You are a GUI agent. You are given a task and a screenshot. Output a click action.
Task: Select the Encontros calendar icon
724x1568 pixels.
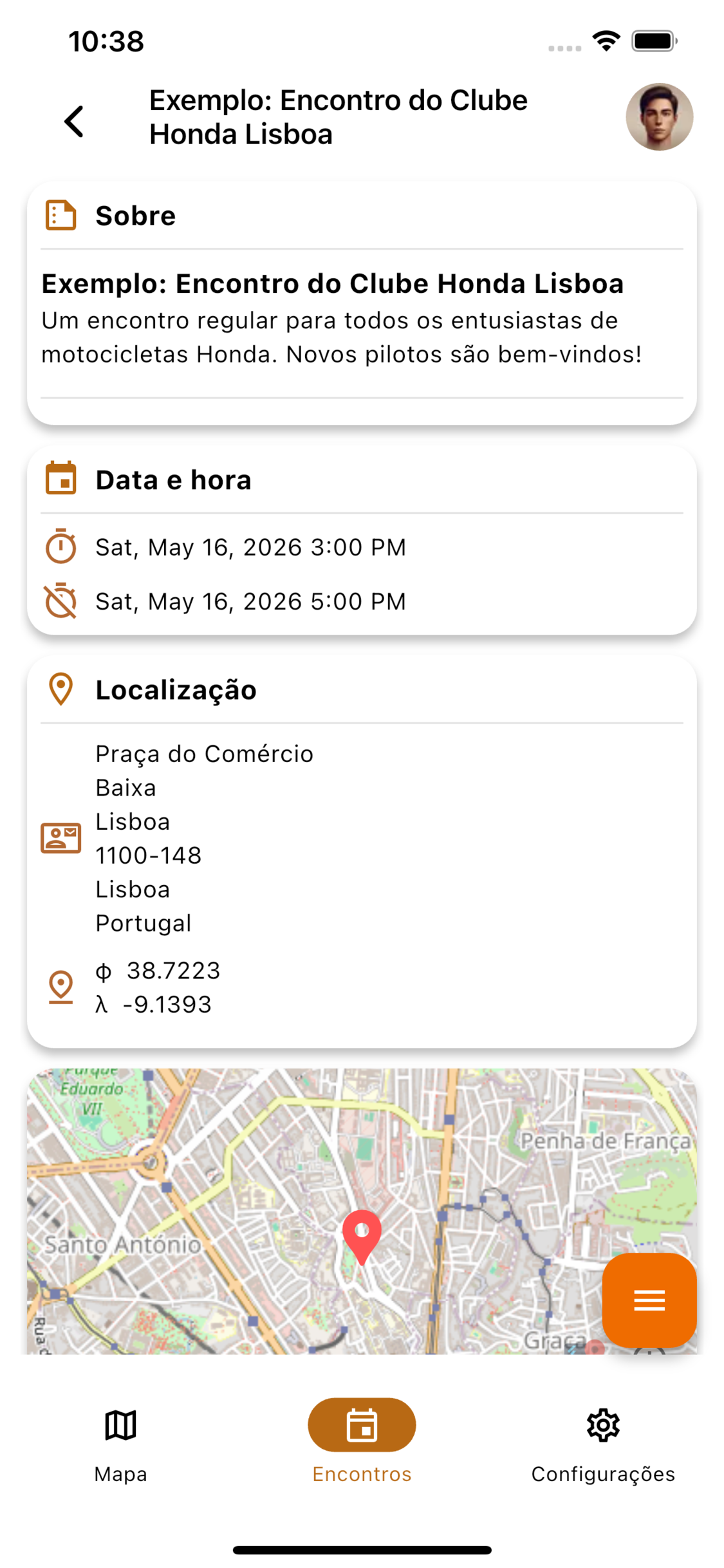pyautogui.click(x=361, y=1424)
